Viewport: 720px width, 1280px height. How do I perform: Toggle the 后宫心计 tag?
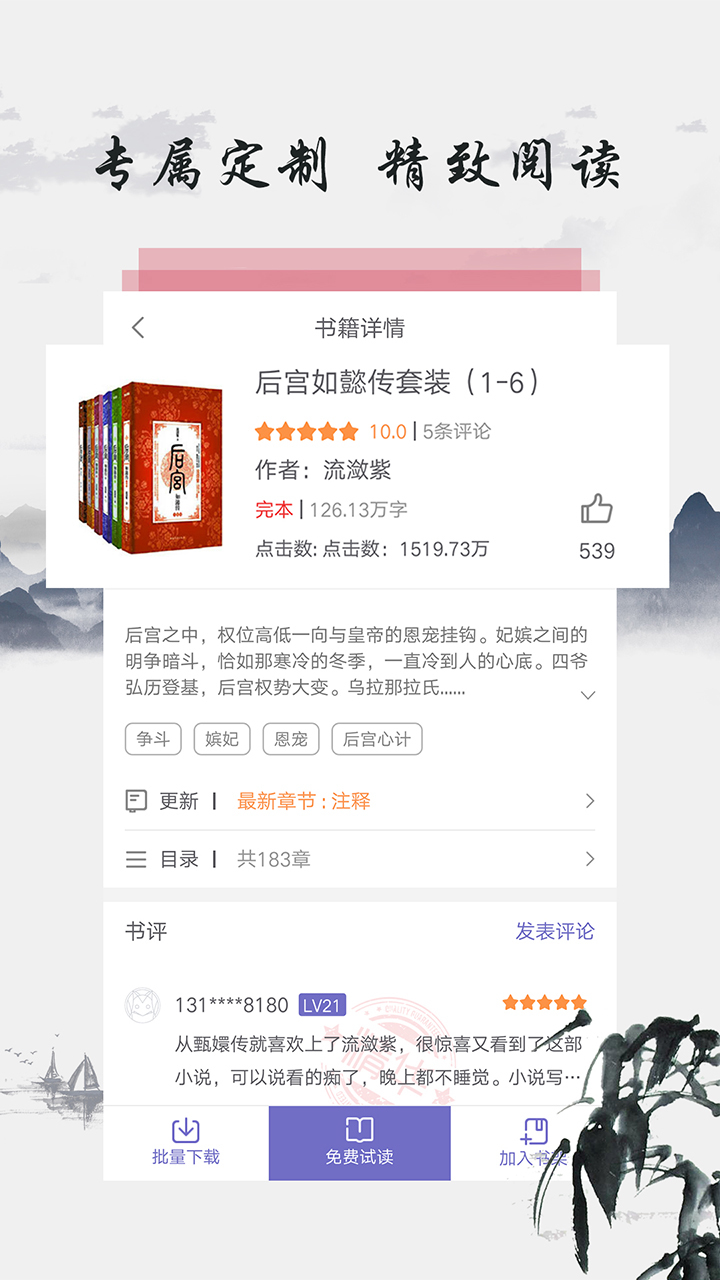pyautogui.click(x=379, y=739)
